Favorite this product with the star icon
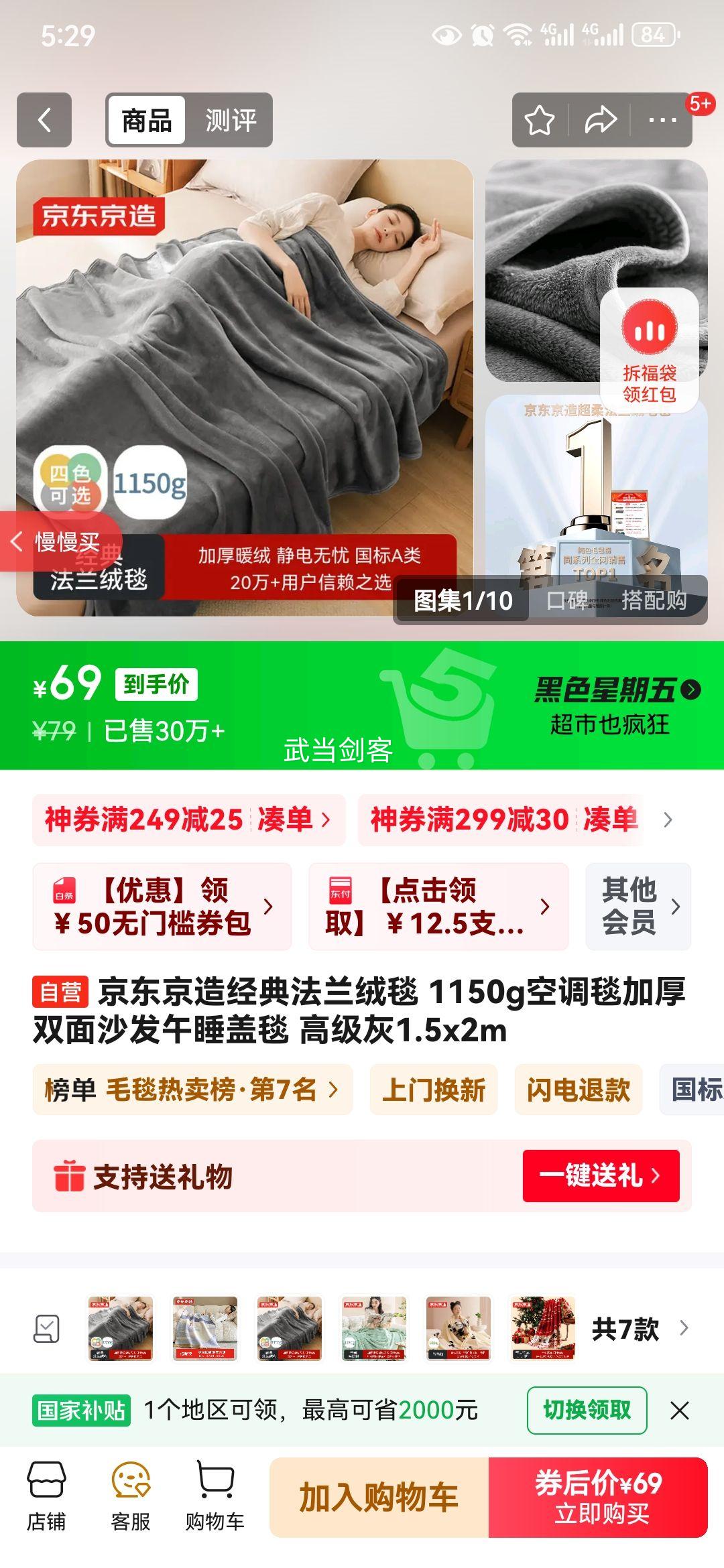The height and width of the screenshot is (1568, 724). 540,121
